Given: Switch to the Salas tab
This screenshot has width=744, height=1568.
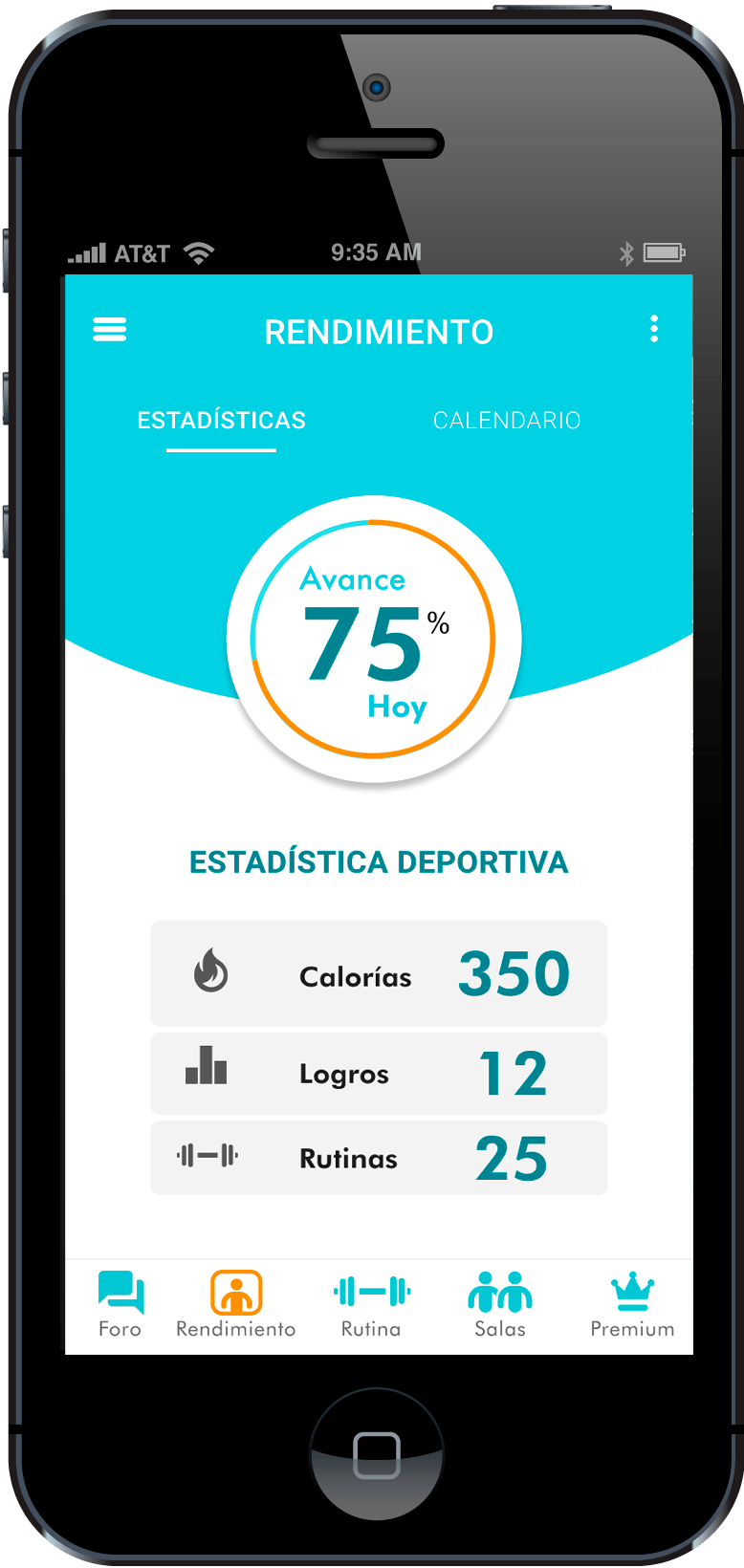Looking at the screenshot, I should tap(500, 1304).
